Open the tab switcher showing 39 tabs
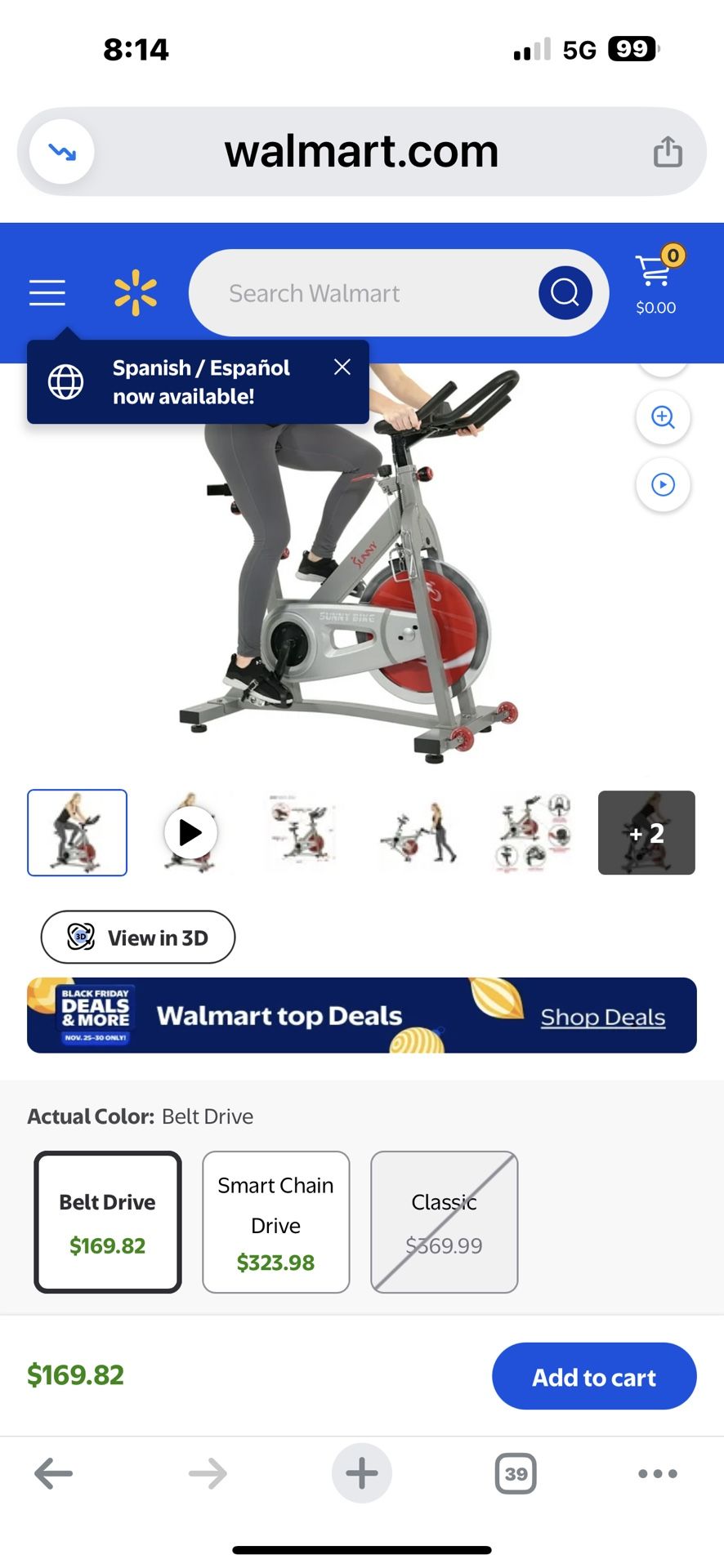Viewport: 724px width, 1568px height. coord(515,1473)
